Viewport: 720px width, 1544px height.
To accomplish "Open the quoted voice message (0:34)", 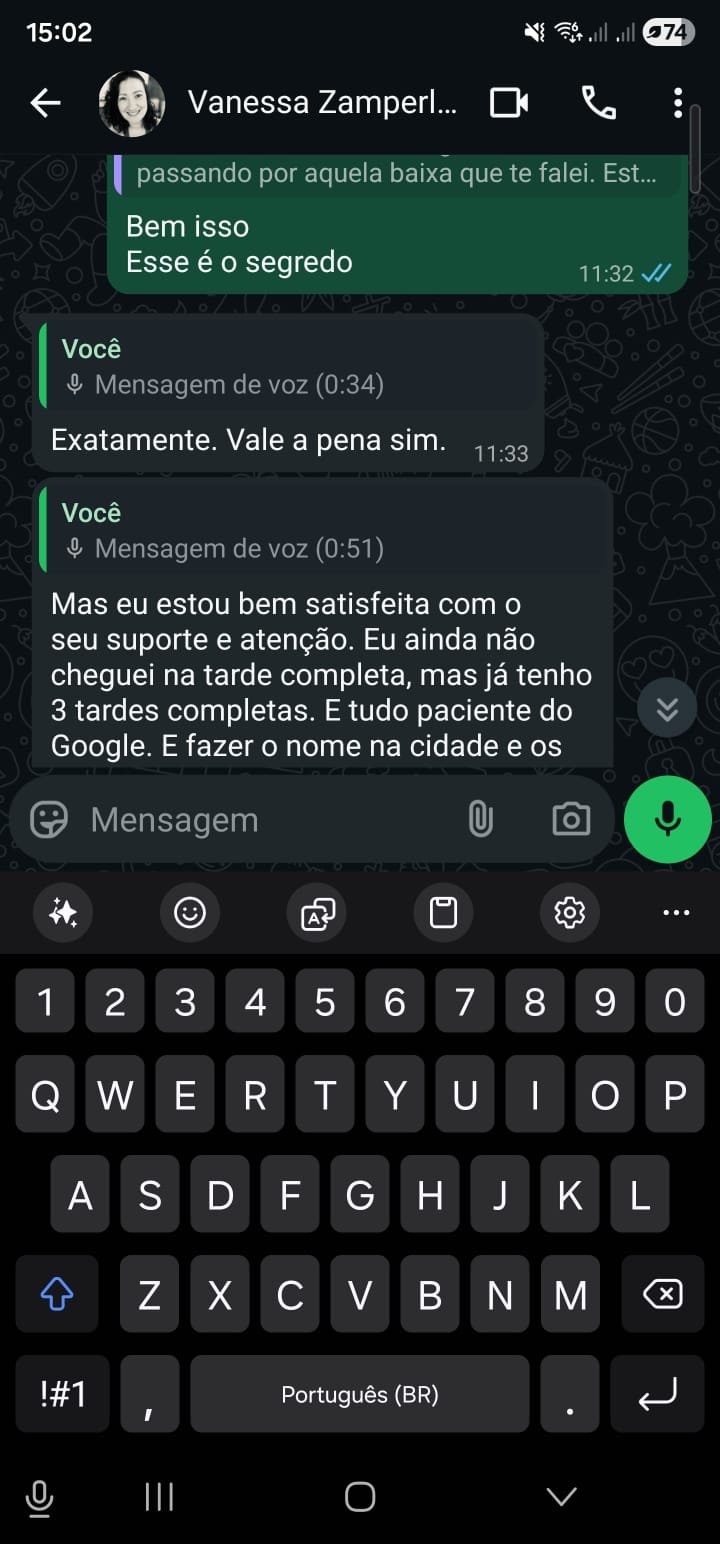I will point(288,367).
